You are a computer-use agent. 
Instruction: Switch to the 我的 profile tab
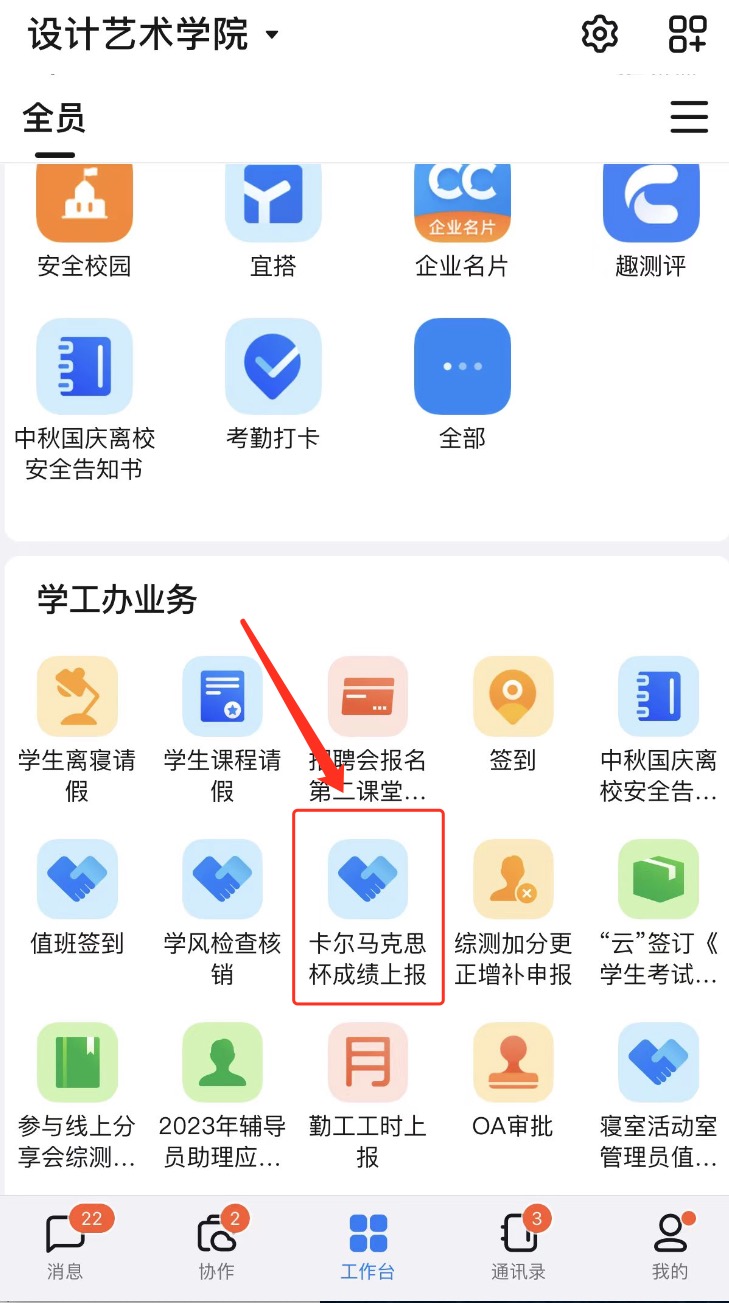670,1243
